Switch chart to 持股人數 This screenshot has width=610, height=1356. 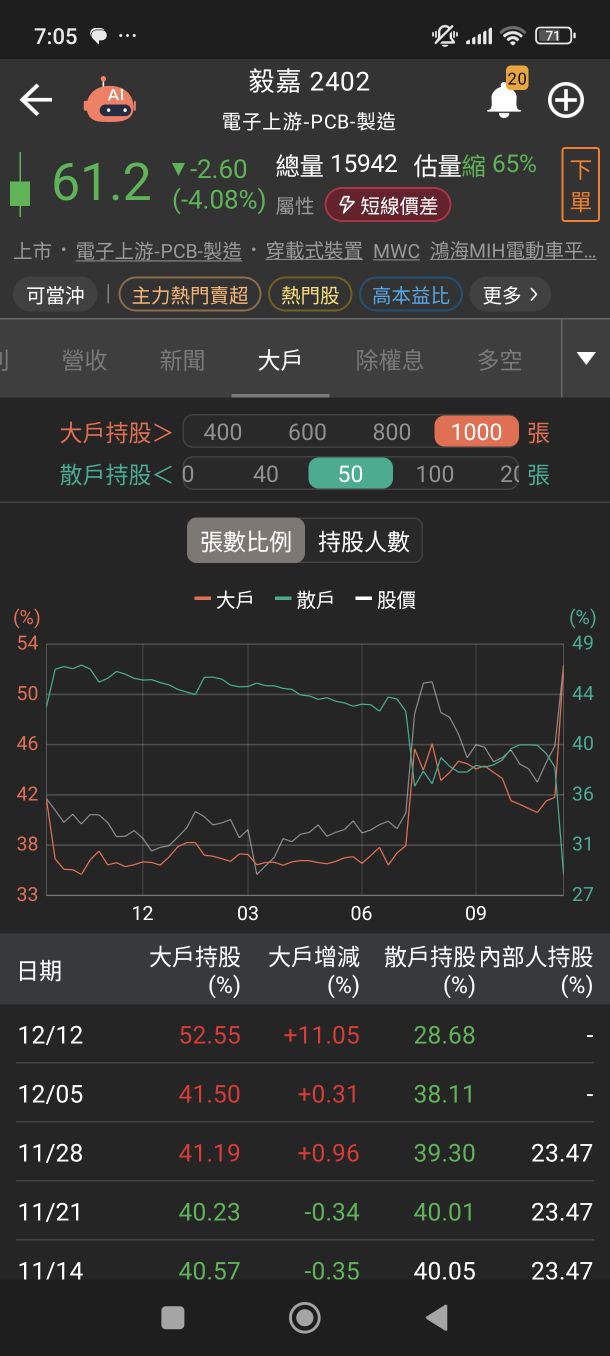coord(364,542)
